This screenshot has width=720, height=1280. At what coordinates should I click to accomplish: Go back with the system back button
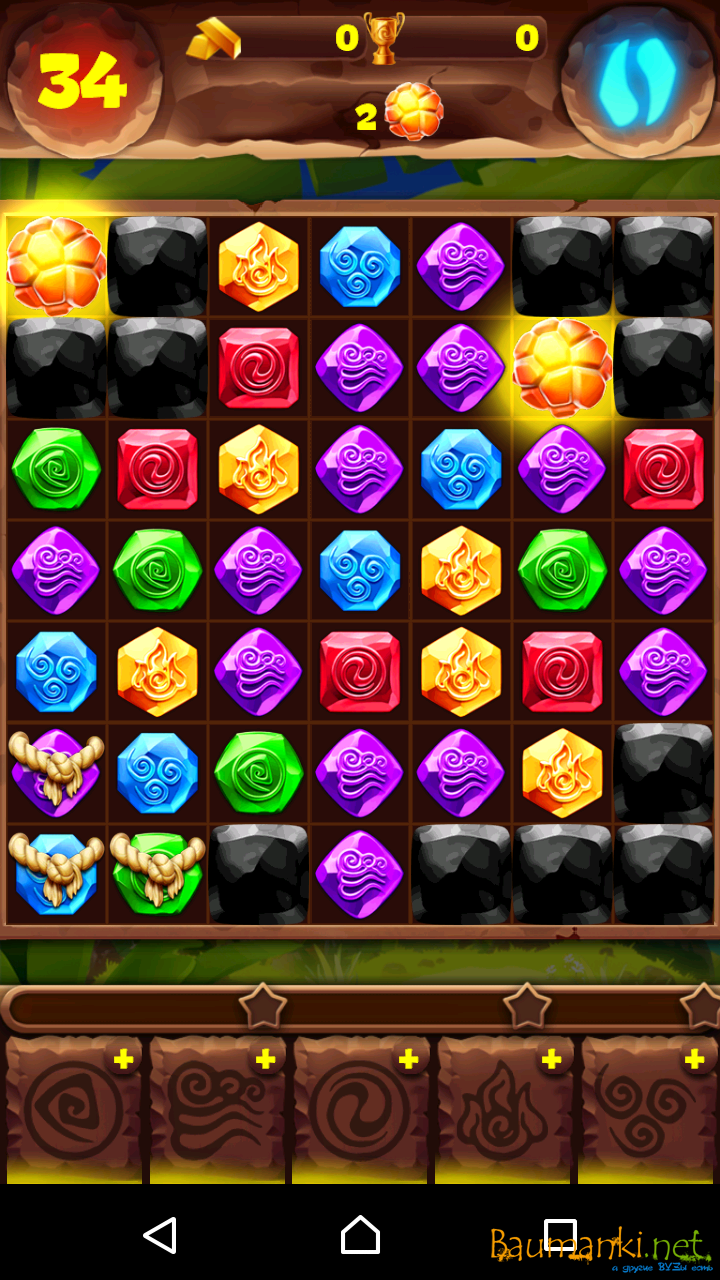point(160,1236)
